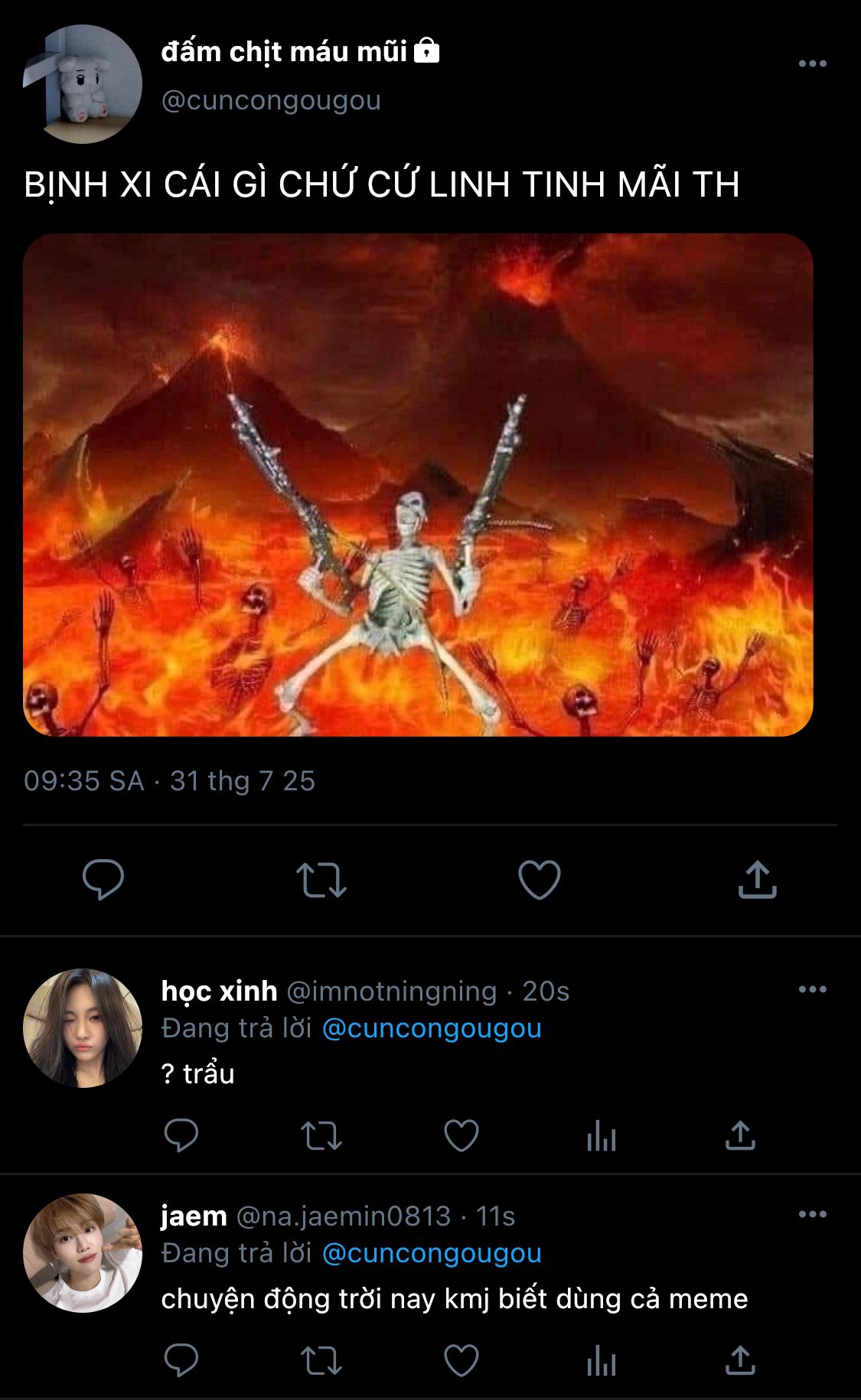This screenshot has height=1400, width=861.
Task: Reply to jaem's comment
Action: click(181, 1360)
